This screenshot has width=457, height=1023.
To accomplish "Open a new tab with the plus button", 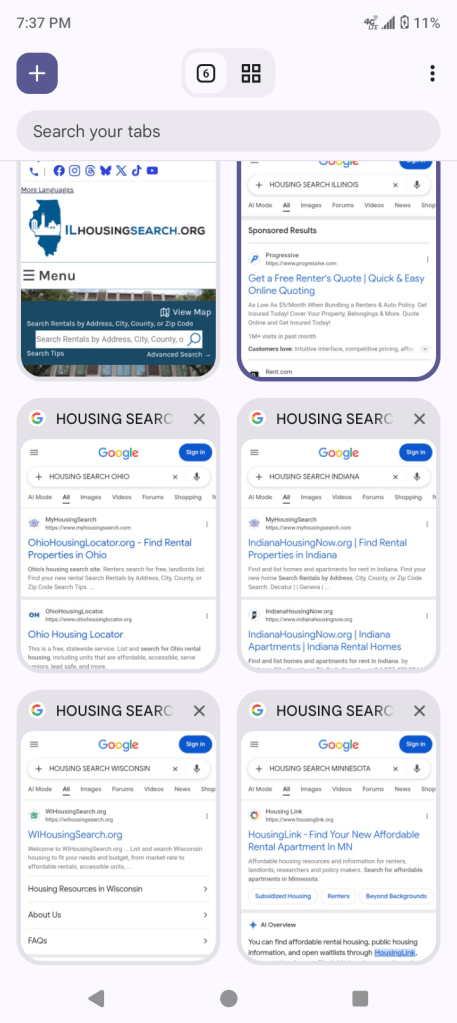I will click(37, 73).
